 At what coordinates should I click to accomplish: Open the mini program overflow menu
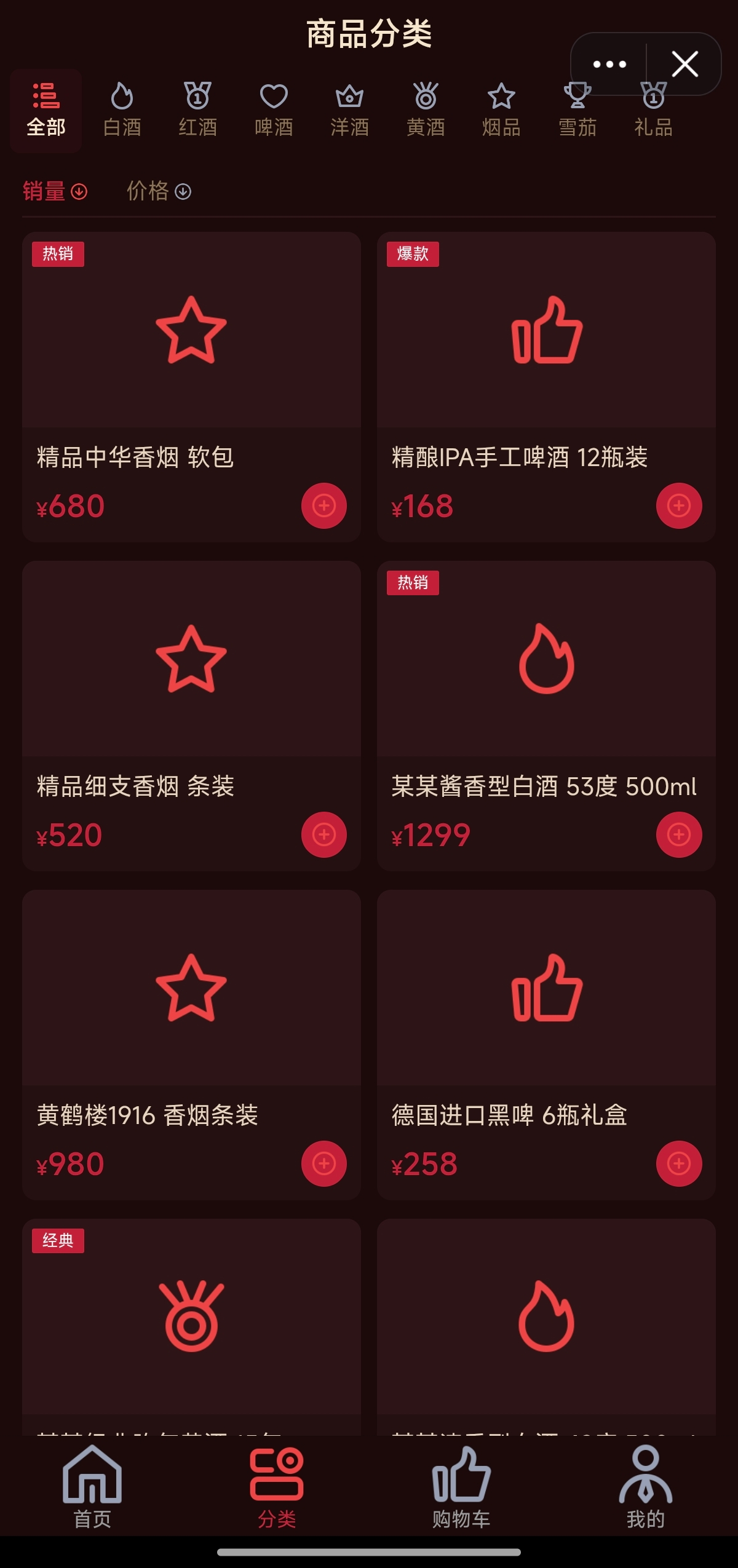609,64
